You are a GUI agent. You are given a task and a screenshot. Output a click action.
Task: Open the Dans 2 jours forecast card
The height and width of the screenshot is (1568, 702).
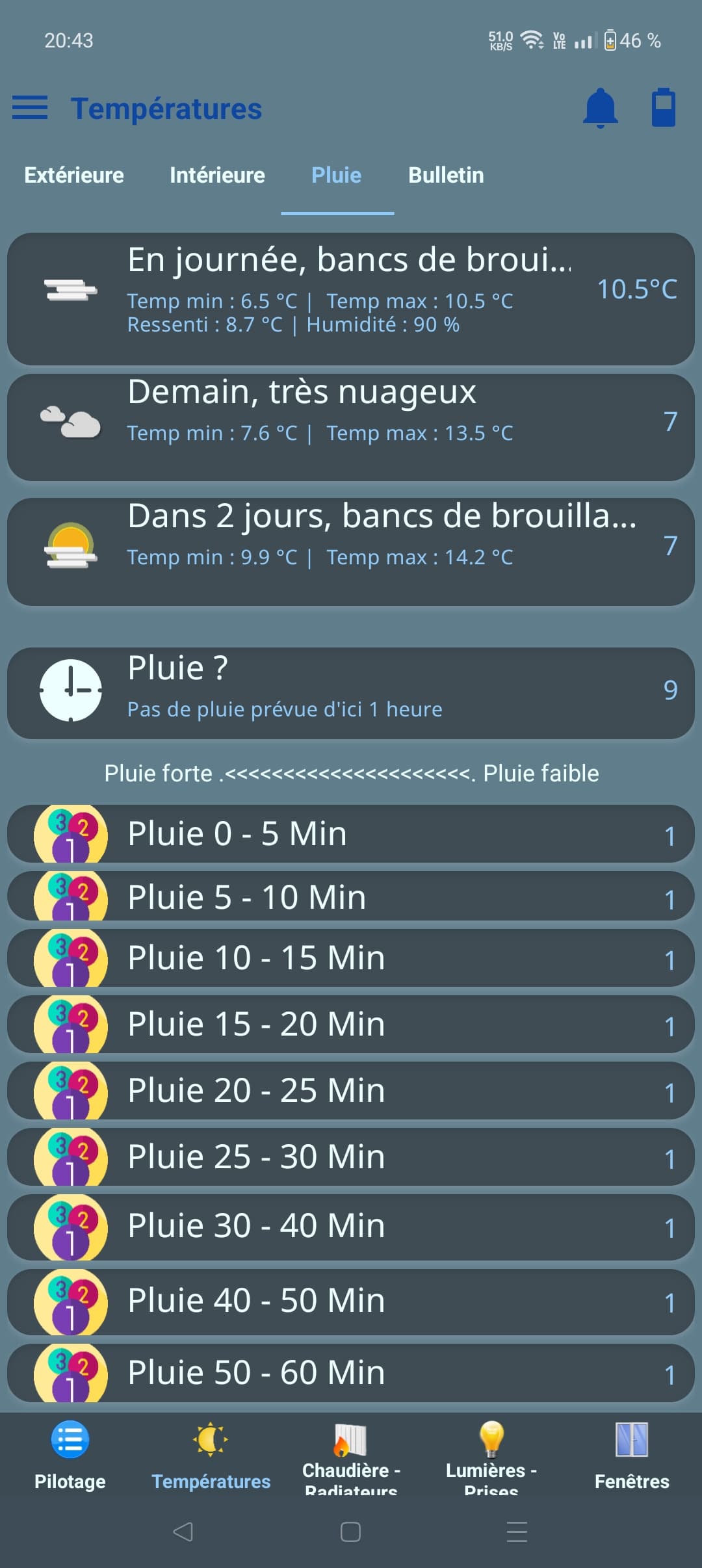351,551
